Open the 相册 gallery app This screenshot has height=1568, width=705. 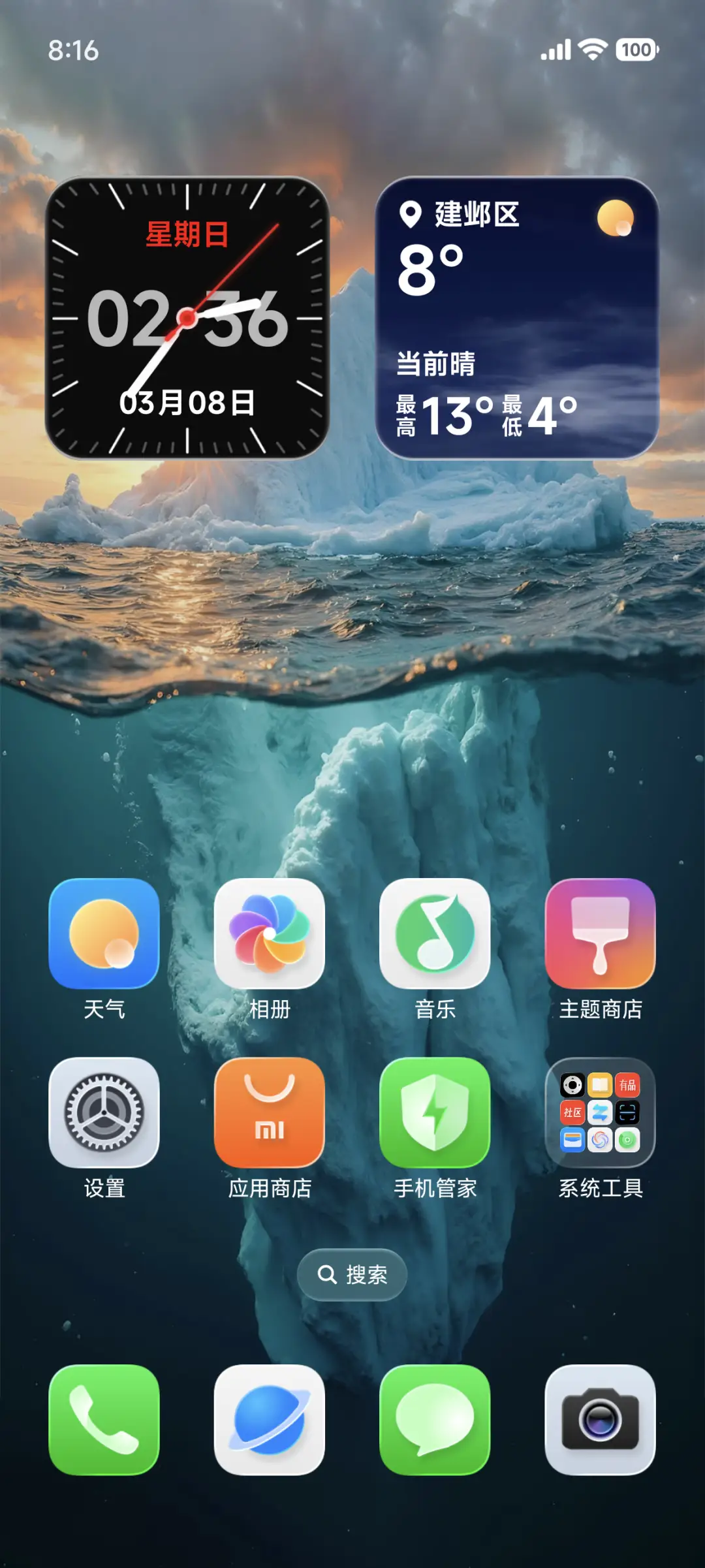(x=270, y=933)
